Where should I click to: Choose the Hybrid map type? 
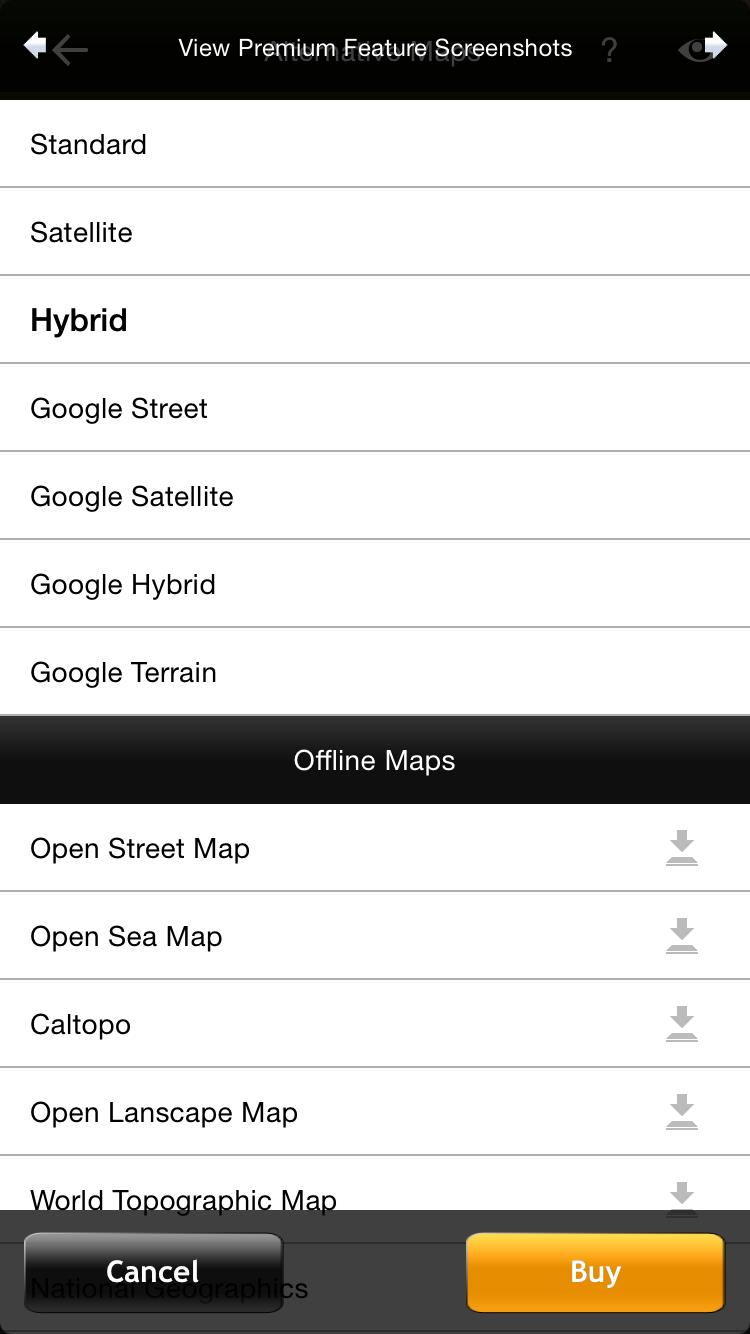tap(375, 319)
